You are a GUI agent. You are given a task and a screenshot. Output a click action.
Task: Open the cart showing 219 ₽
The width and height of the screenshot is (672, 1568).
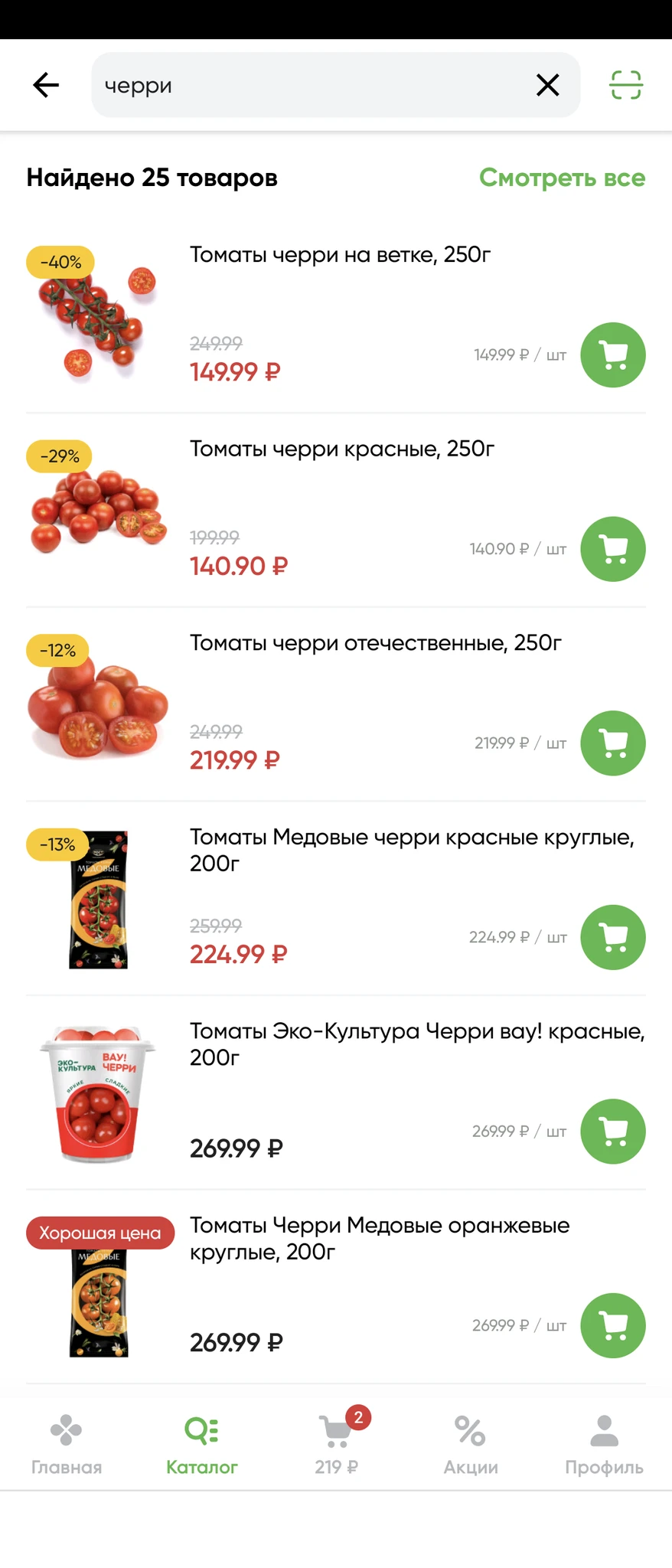click(x=336, y=1444)
